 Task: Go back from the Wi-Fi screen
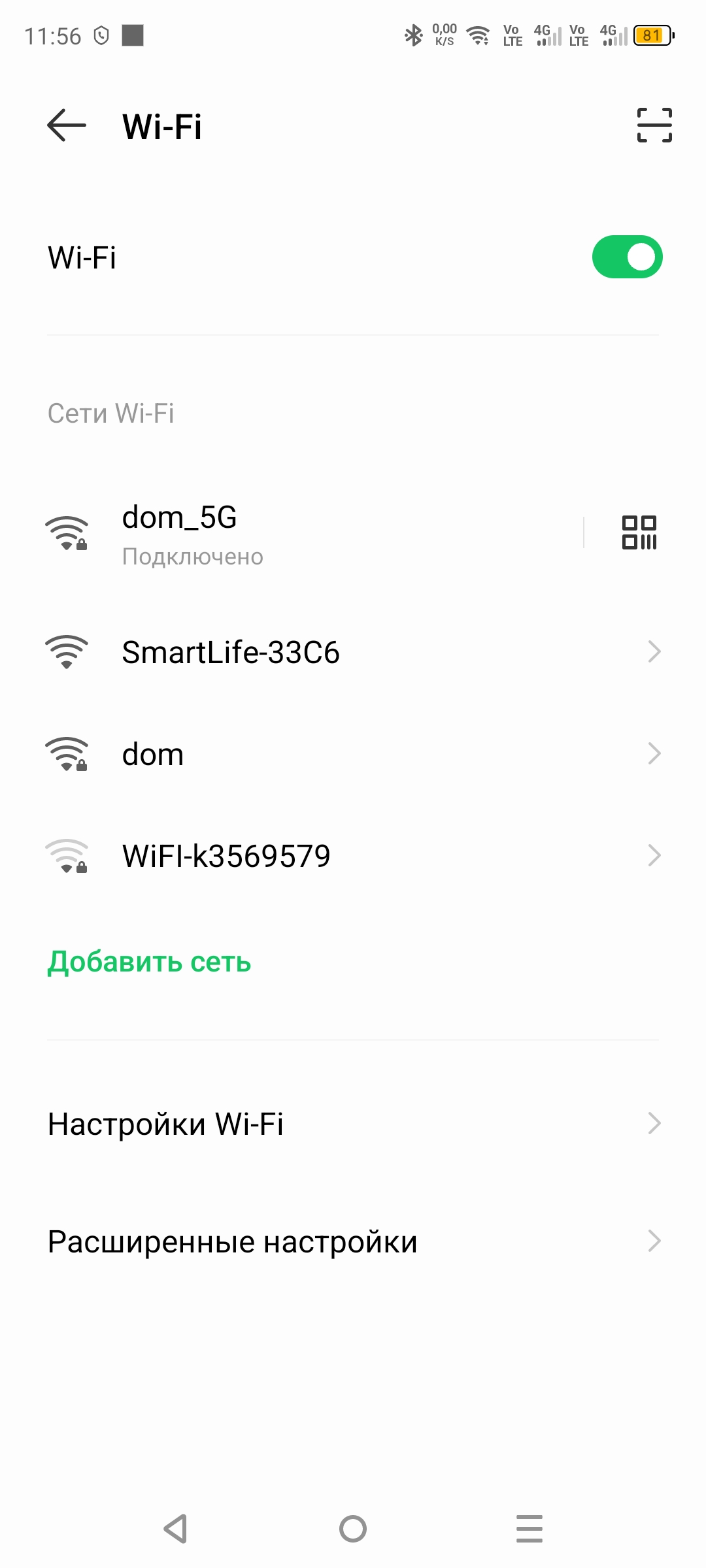[66, 125]
